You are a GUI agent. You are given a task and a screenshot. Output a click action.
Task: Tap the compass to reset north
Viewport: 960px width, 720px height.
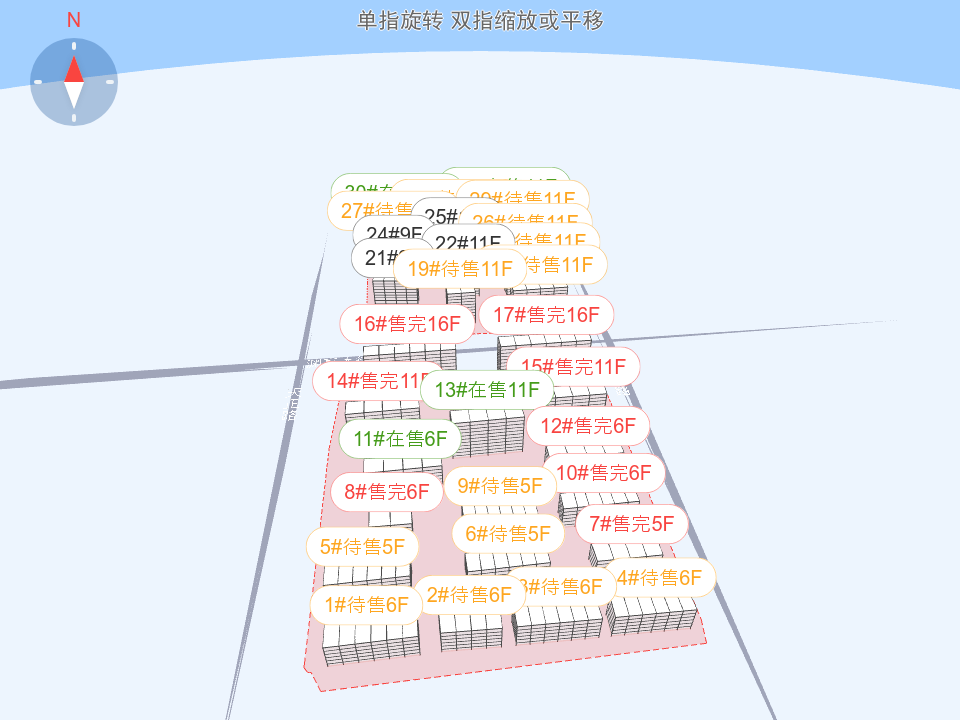[74, 82]
